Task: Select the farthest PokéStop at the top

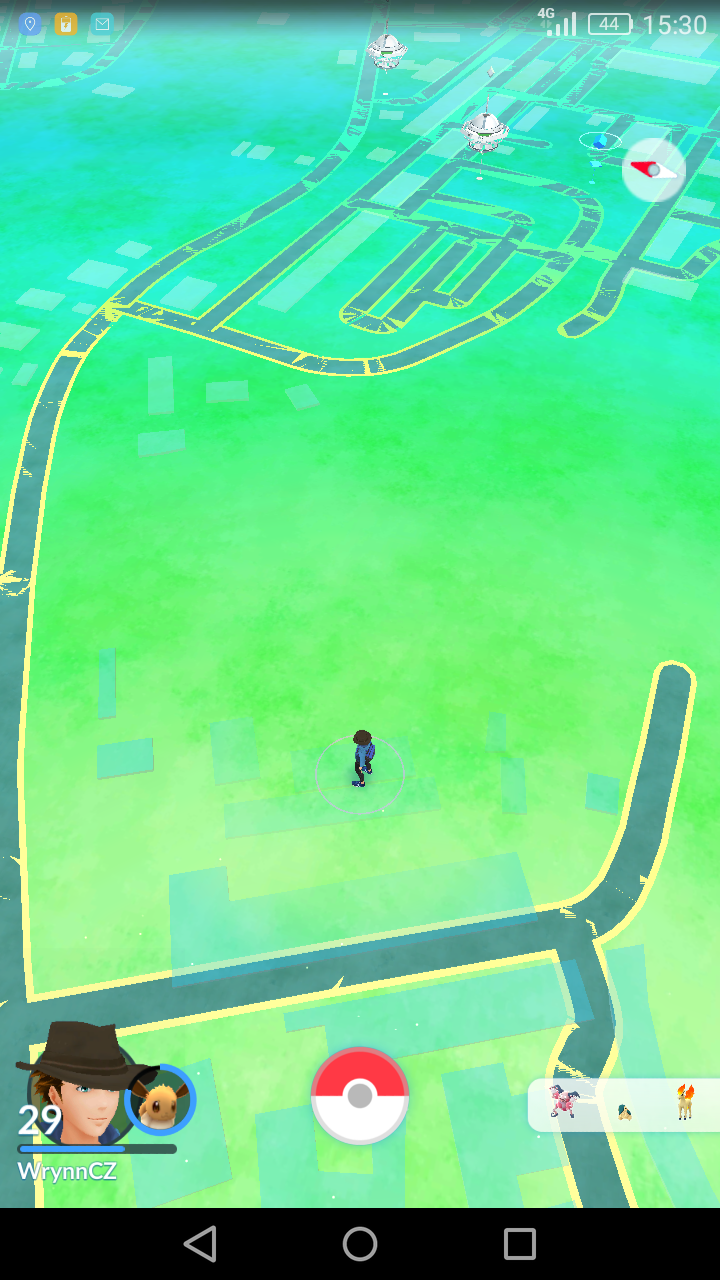Action: click(x=386, y=48)
